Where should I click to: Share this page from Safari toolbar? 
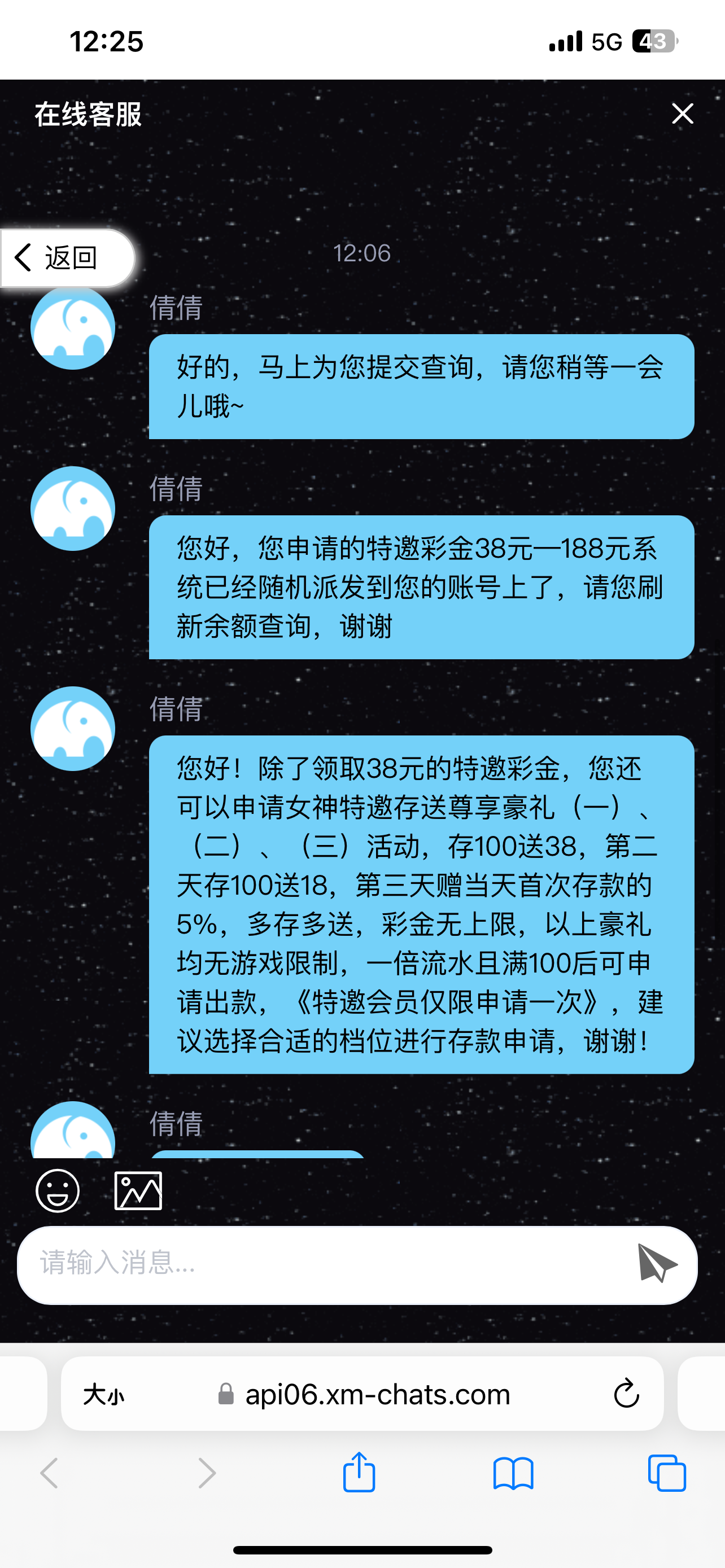(359, 1473)
